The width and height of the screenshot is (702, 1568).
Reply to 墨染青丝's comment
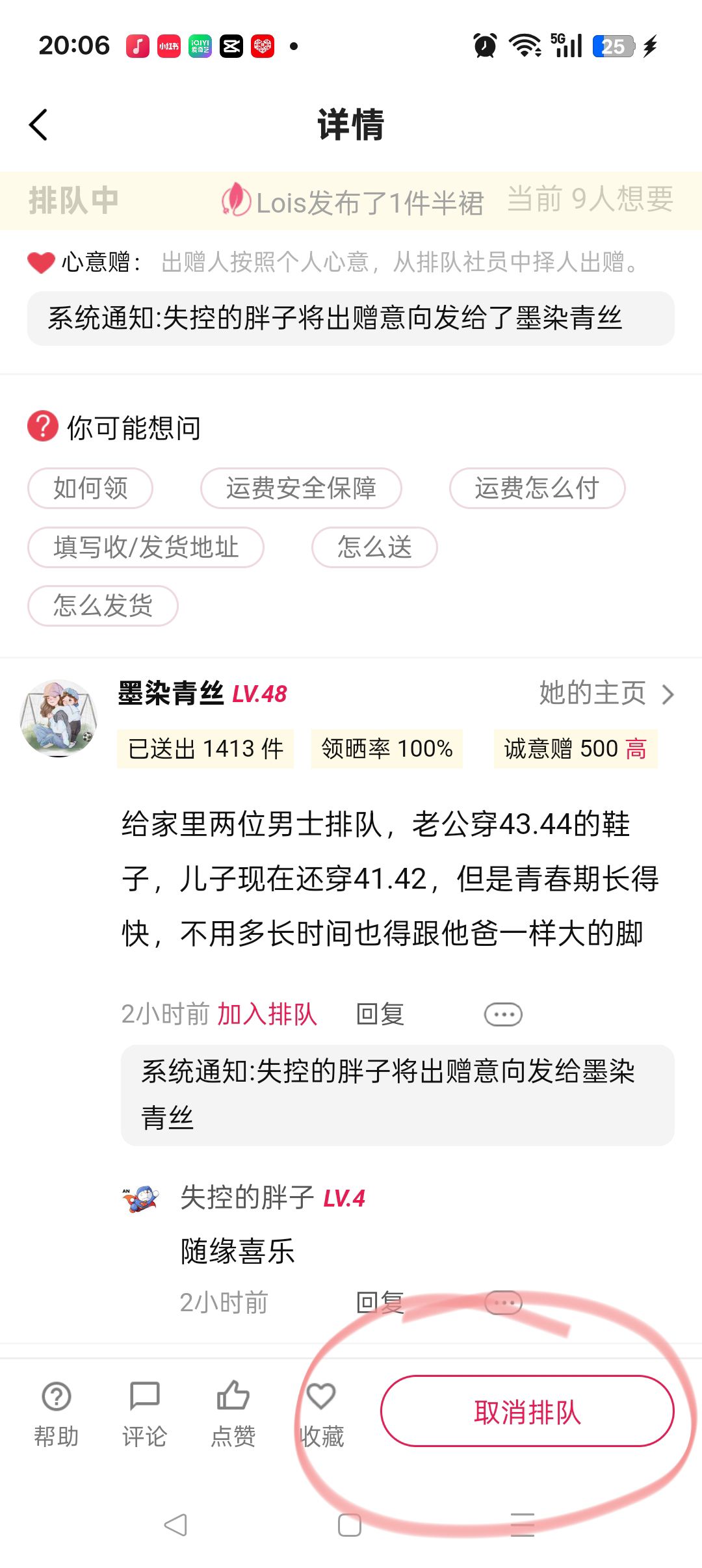click(380, 1014)
